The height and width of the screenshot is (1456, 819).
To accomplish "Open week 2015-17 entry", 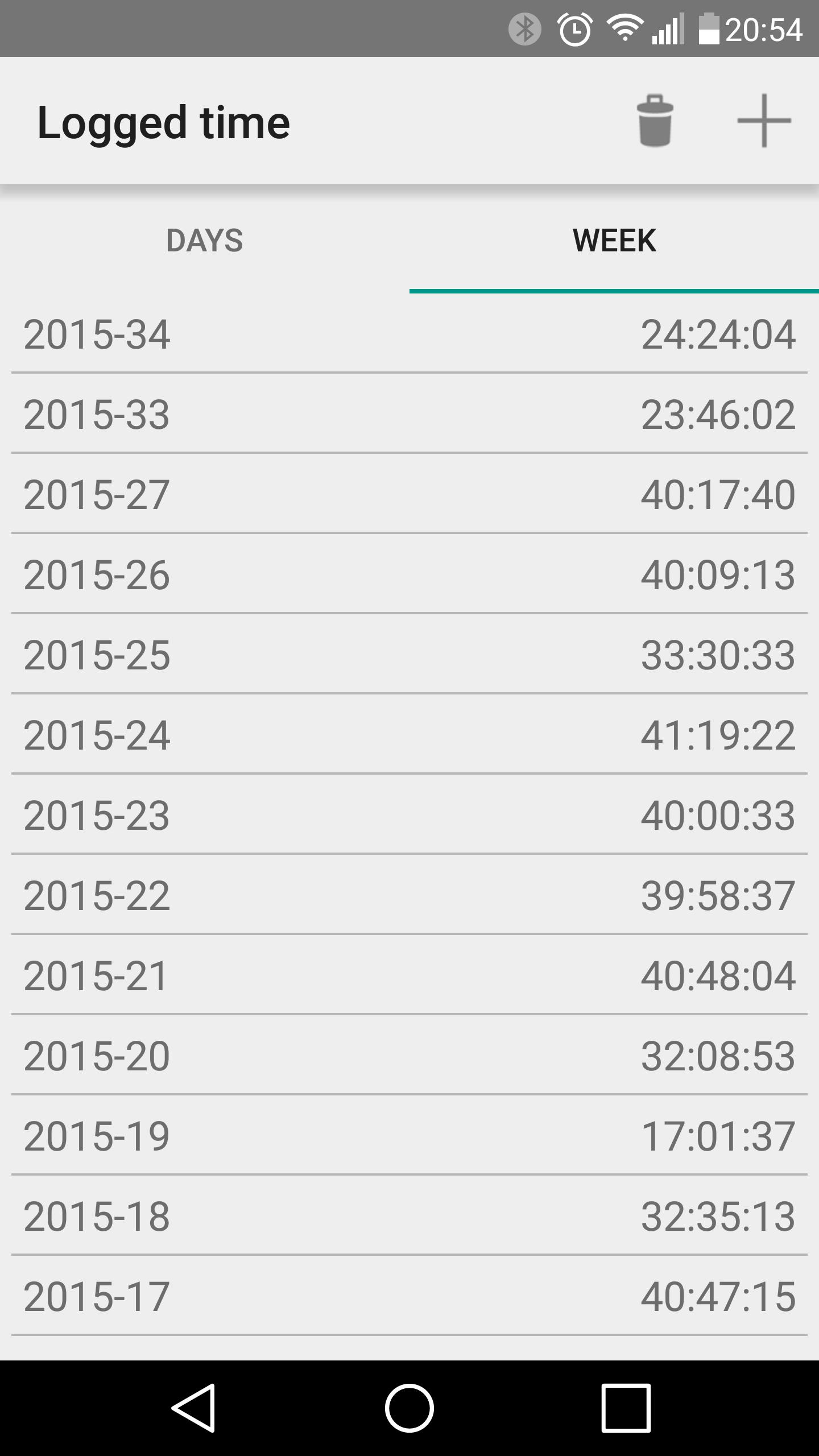I will (x=409, y=1297).
